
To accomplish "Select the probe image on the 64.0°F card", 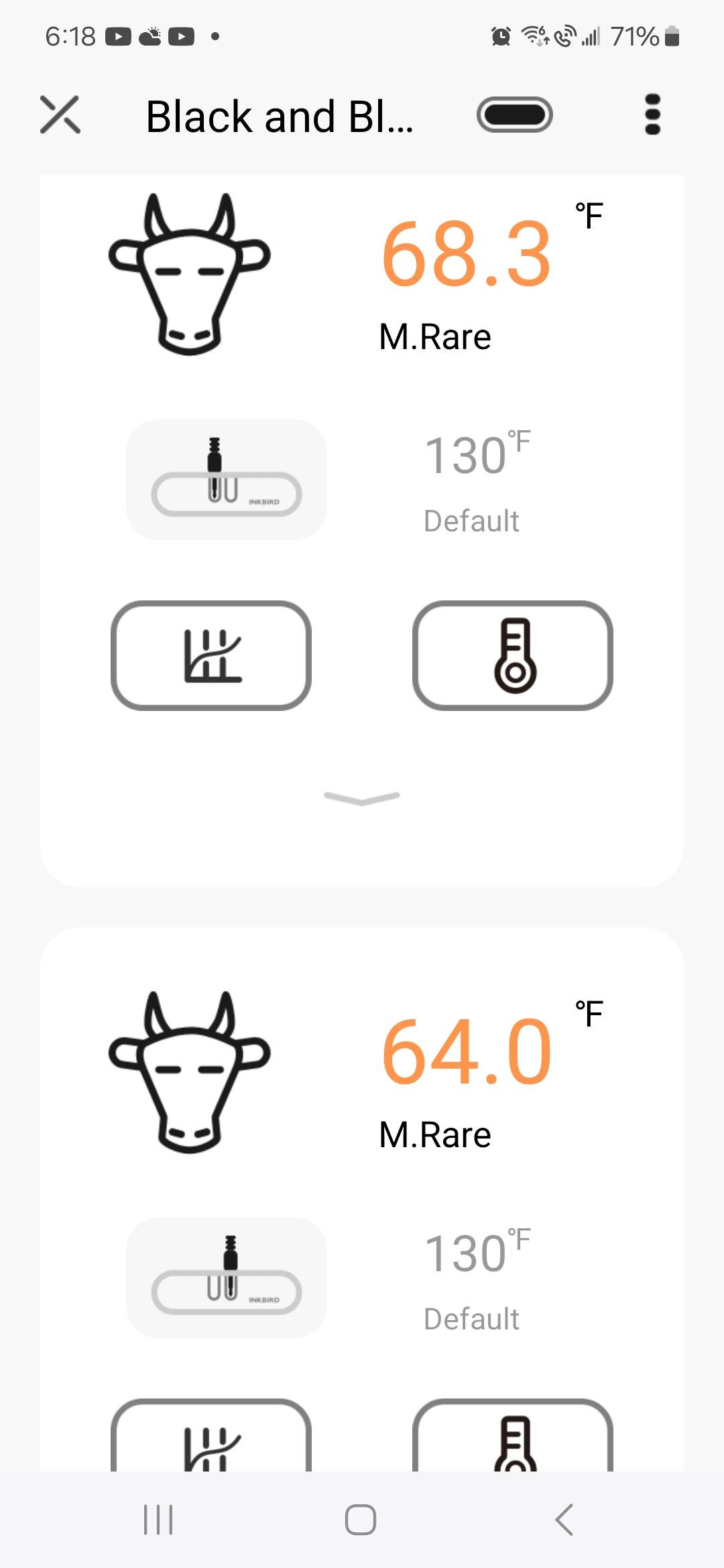I will coord(227,1277).
